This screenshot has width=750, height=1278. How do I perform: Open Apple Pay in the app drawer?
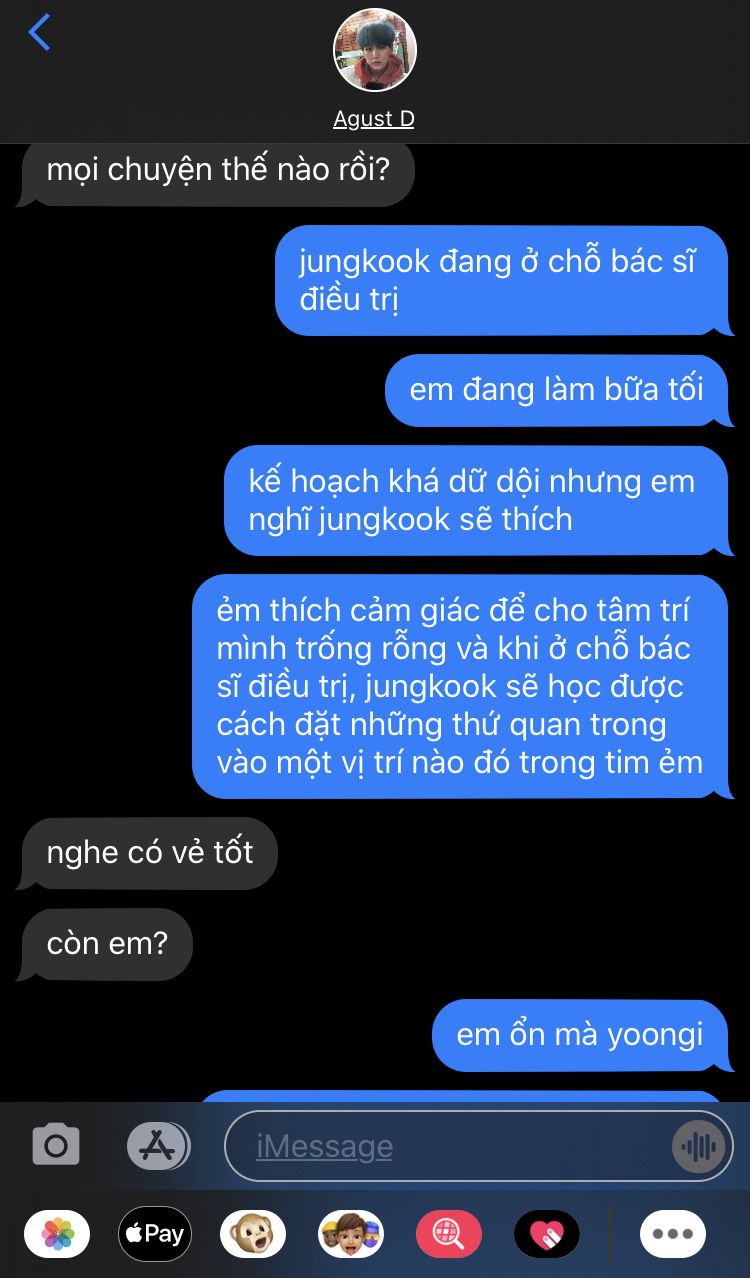point(155,1234)
